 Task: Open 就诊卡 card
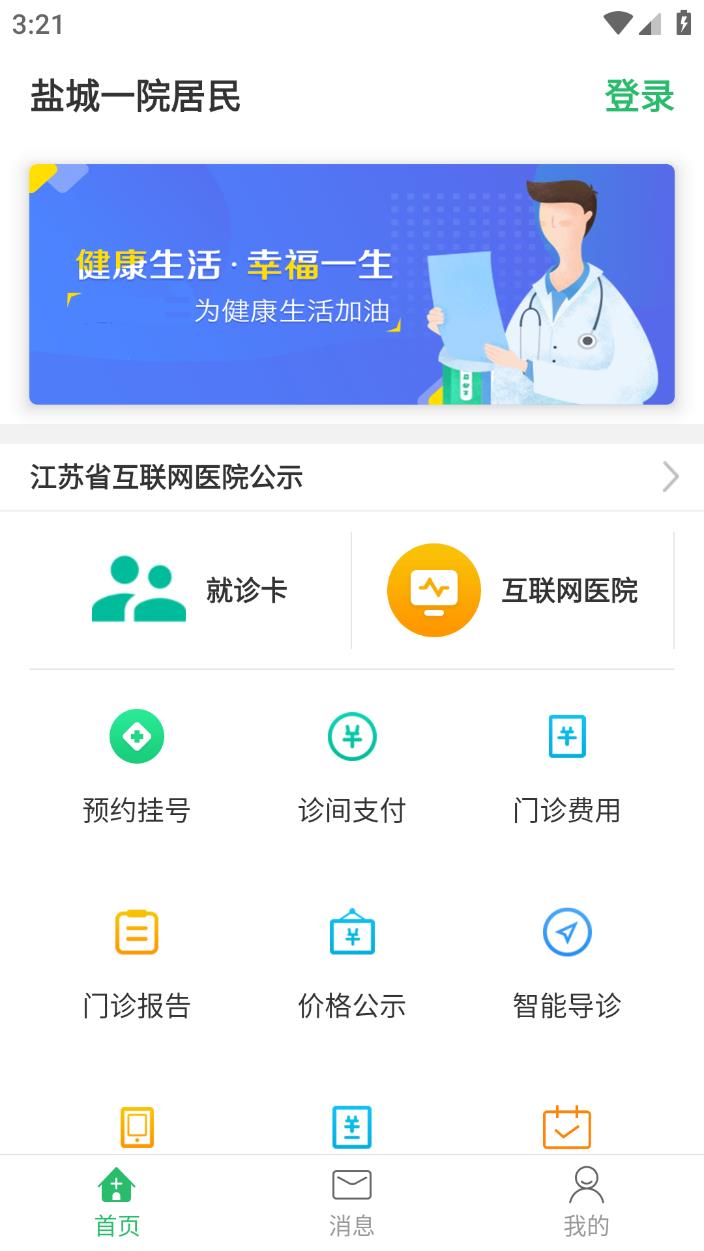(190, 590)
